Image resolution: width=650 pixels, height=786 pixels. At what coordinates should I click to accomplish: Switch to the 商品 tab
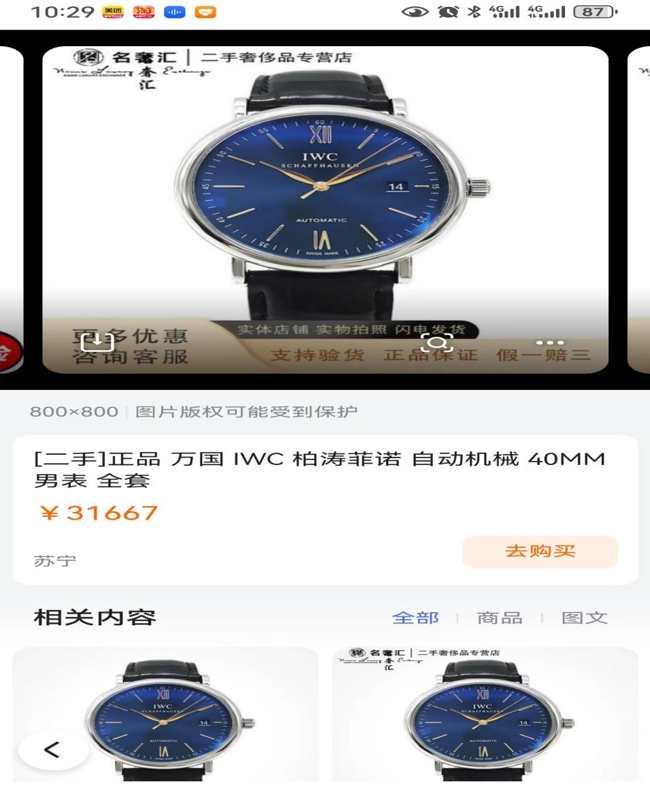coord(499,617)
